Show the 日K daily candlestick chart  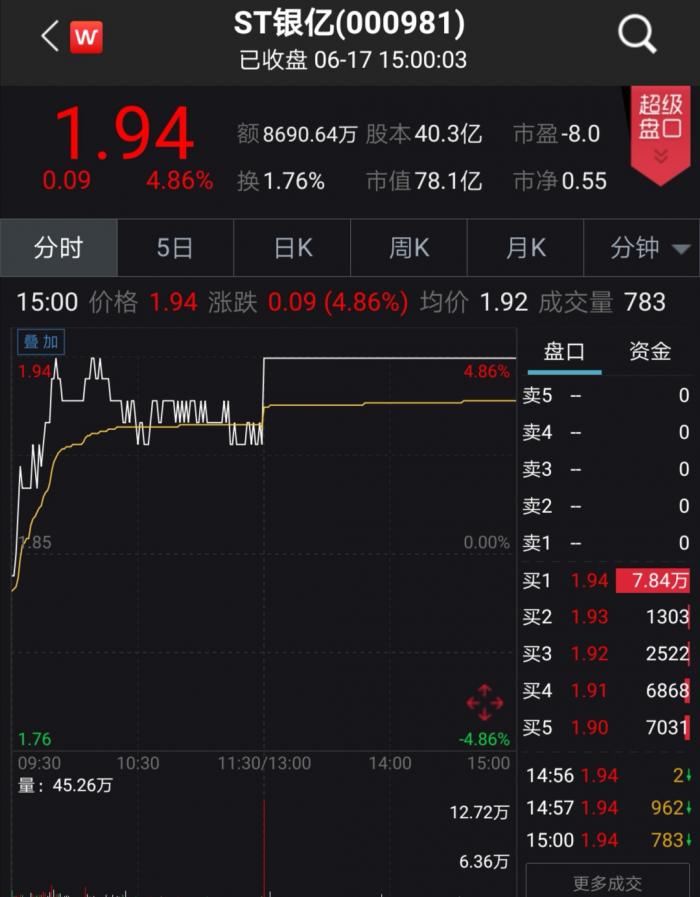pyautogui.click(x=292, y=248)
